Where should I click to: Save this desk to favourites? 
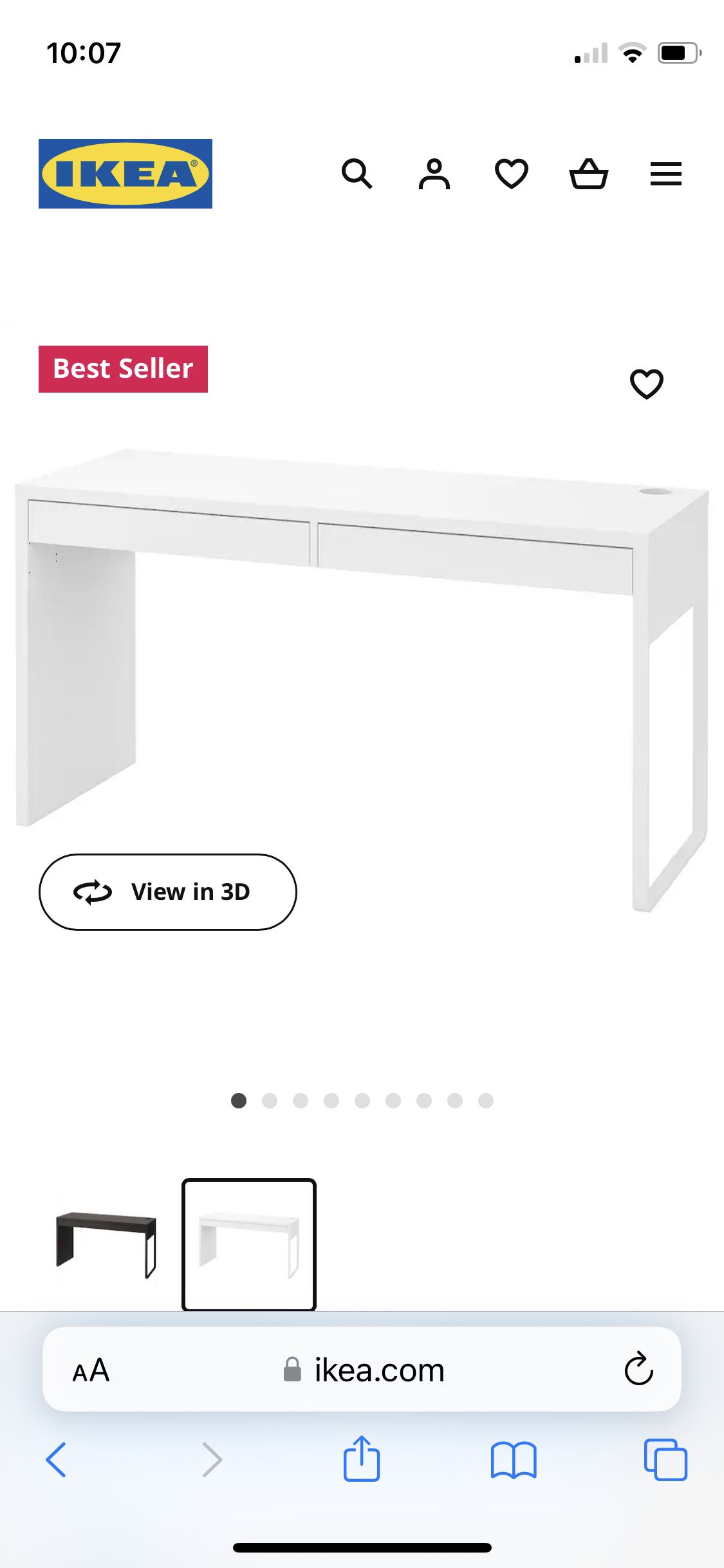[x=647, y=384]
